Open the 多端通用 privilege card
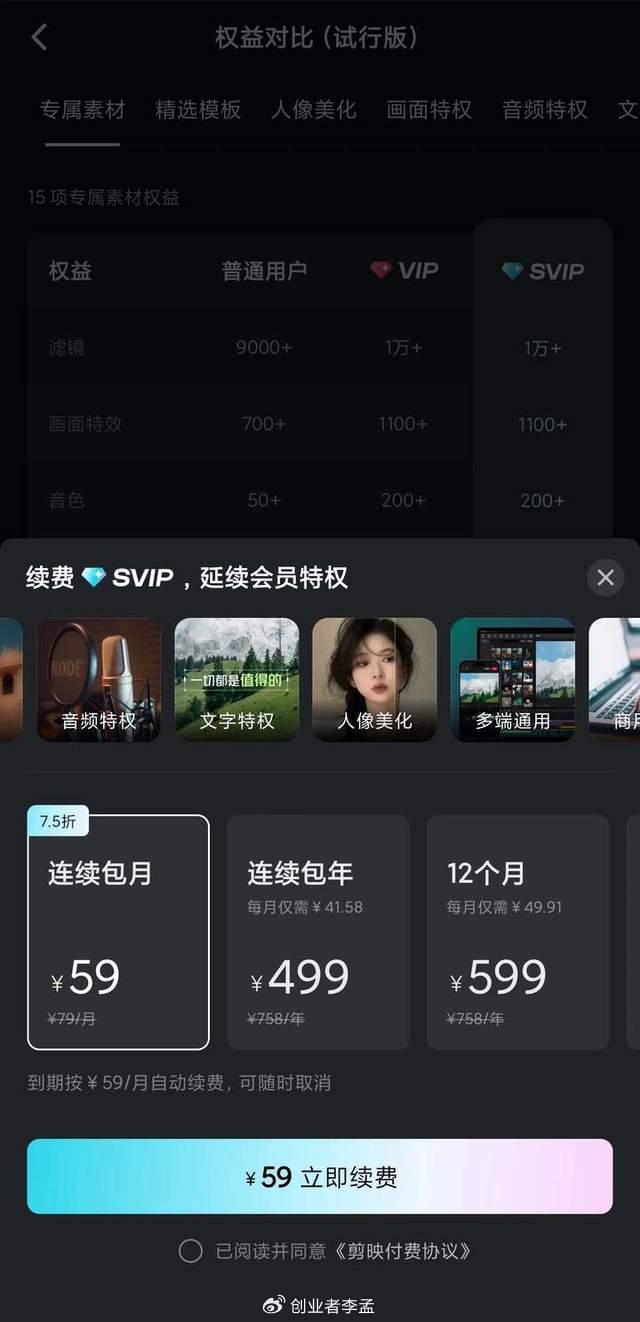 pyautogui.click(x=512, y=680)
